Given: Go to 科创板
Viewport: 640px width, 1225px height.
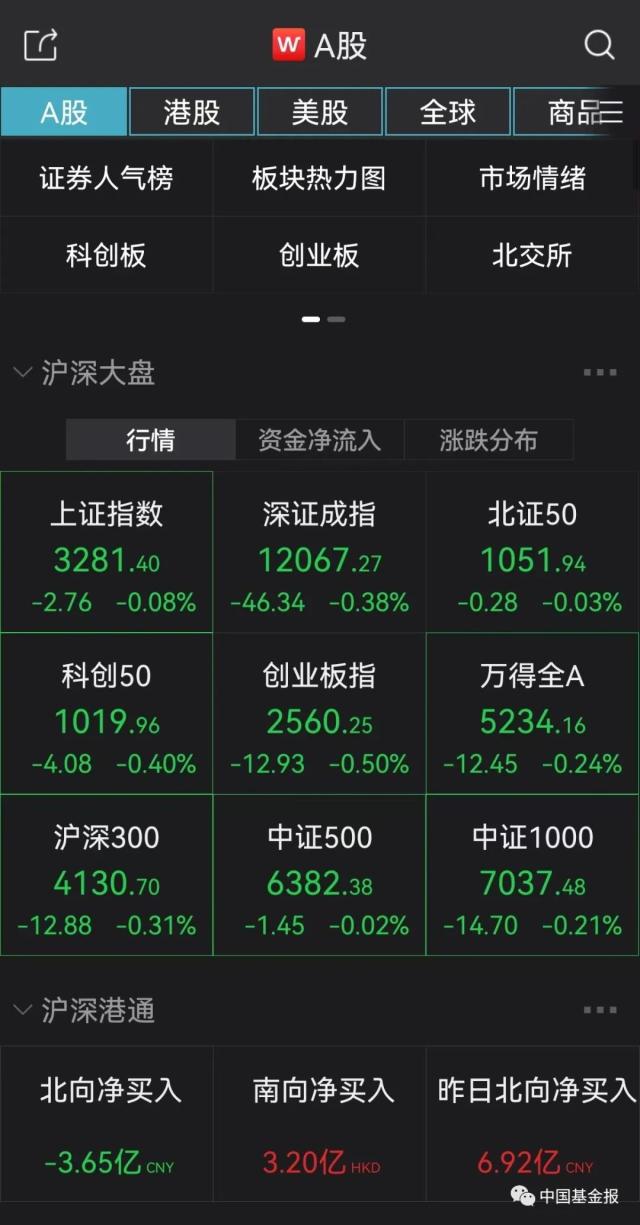Looking at the screenshot, I should pyautogui.click(x=106, y=255).
